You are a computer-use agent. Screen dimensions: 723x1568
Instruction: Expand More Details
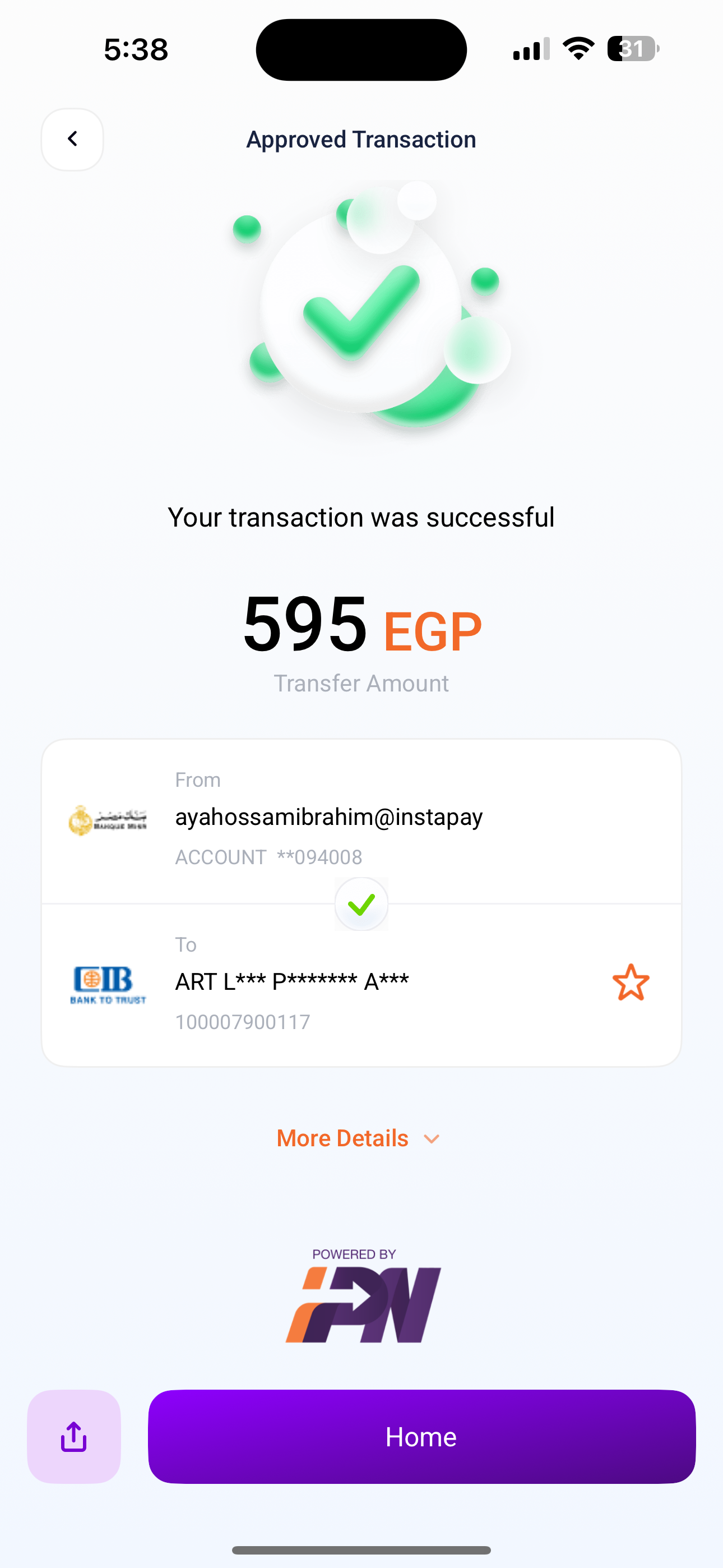click(358, 1138)
